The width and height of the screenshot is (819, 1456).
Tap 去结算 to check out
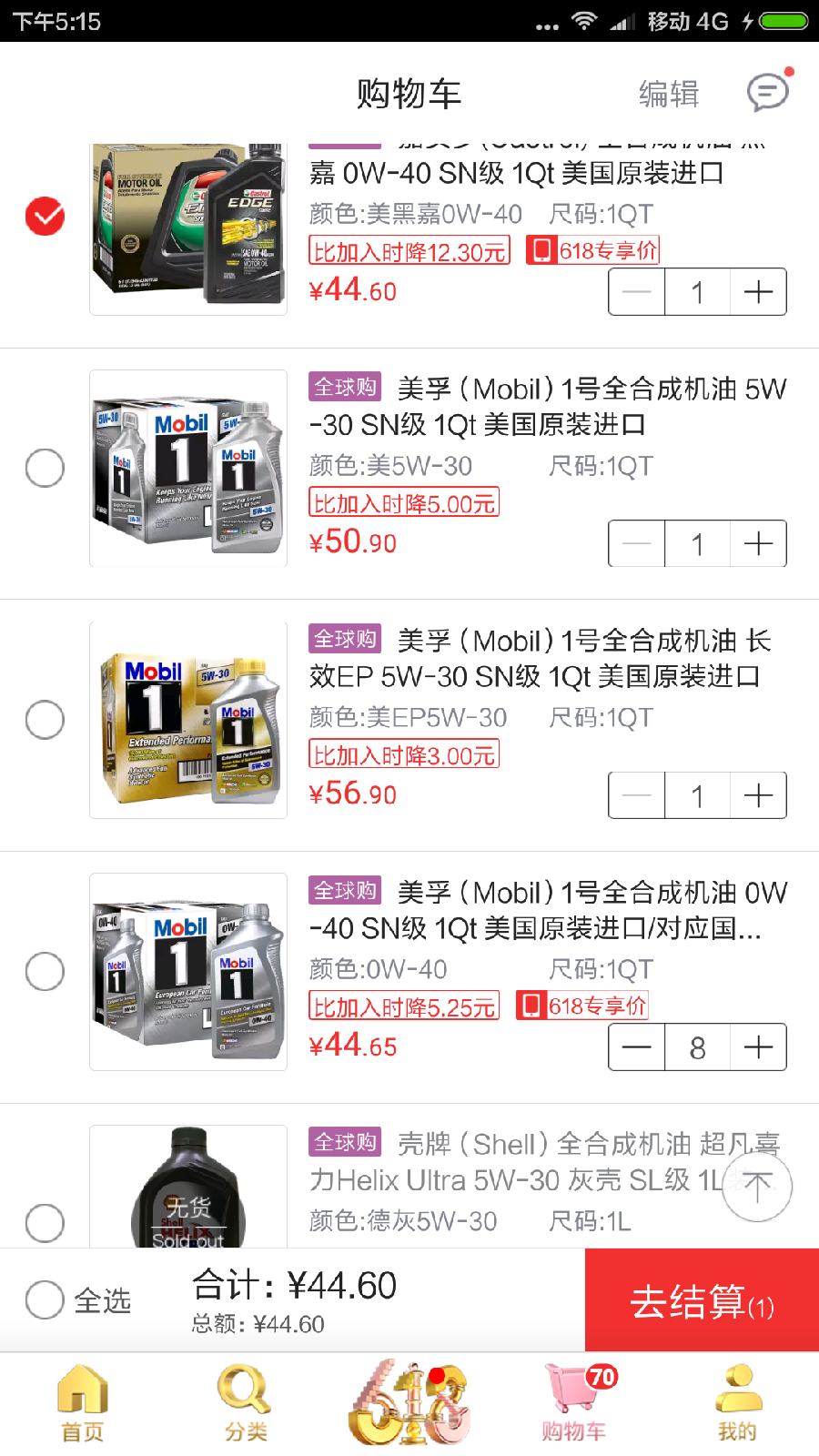click(x=702, y=1301)
